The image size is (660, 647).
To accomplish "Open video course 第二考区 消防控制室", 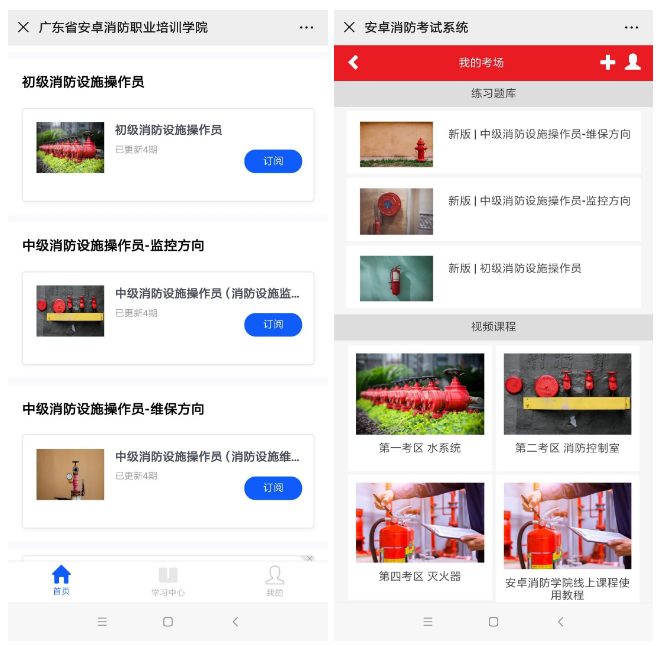I will click(x=567, y=405).
